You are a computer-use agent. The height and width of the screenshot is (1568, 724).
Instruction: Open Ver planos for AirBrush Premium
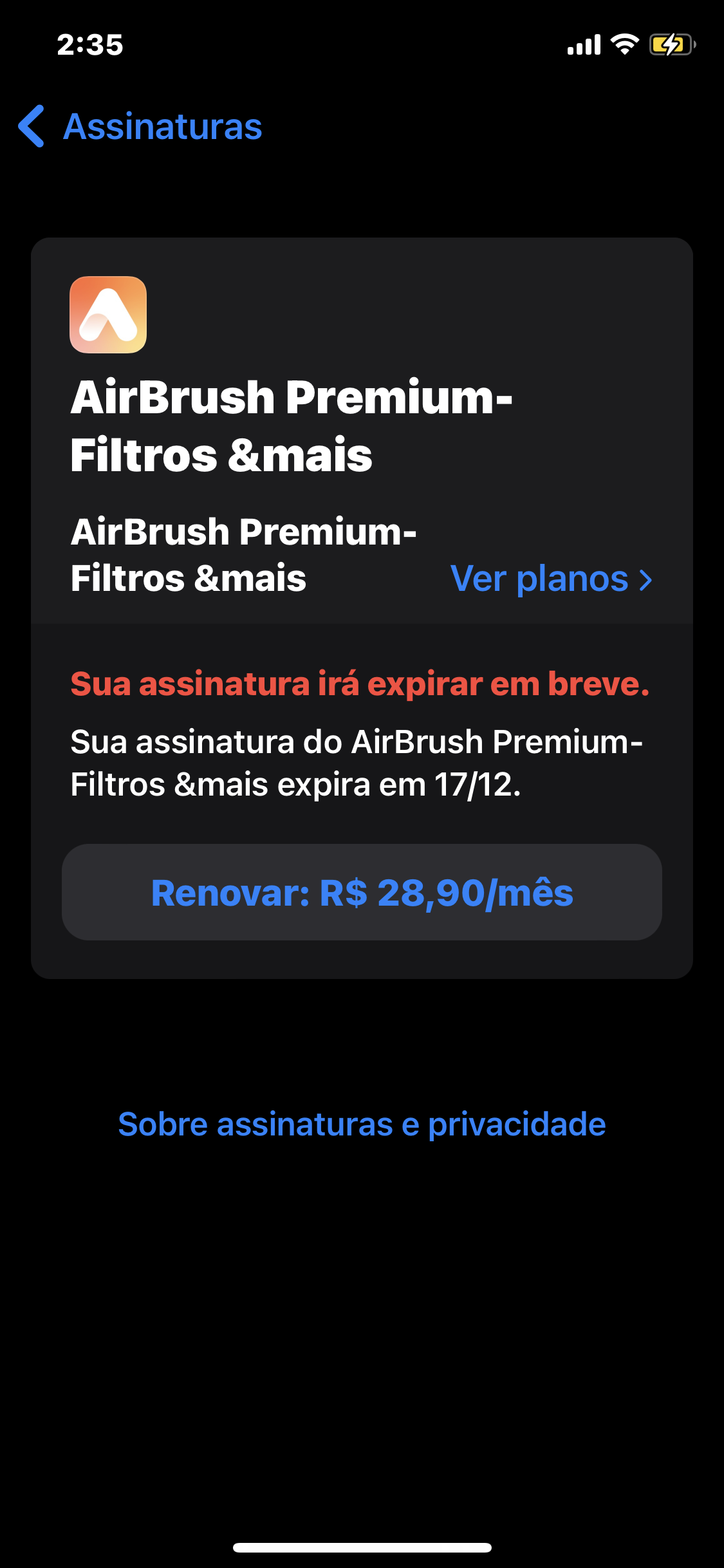click(x=551, y=579)
